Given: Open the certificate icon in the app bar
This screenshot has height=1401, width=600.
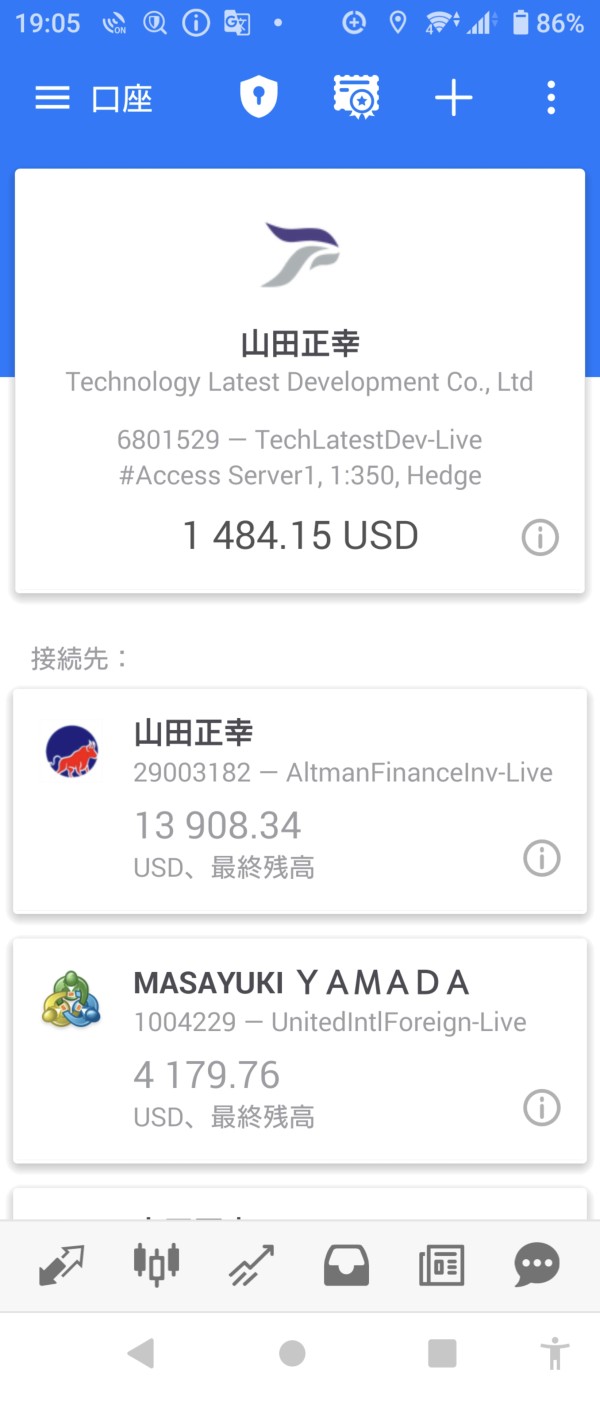Looking at the screenshot, I should [x=356, y=98].
